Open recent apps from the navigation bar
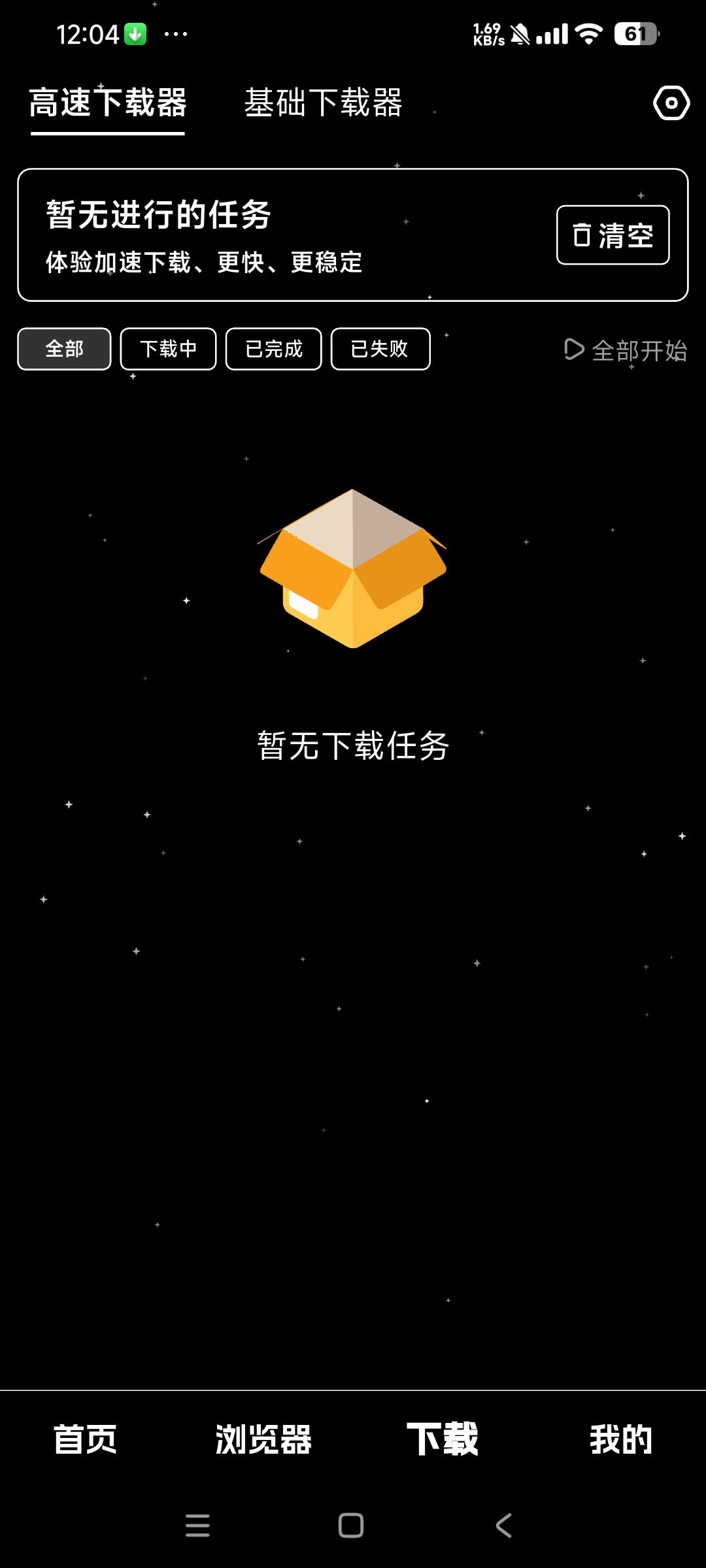The height and width of the screenshot is (1568, 706). [197, 1526]
